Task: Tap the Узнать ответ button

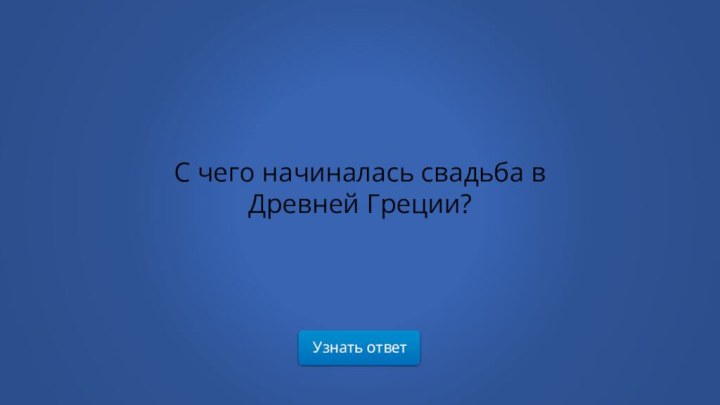Action: [359, 348]
